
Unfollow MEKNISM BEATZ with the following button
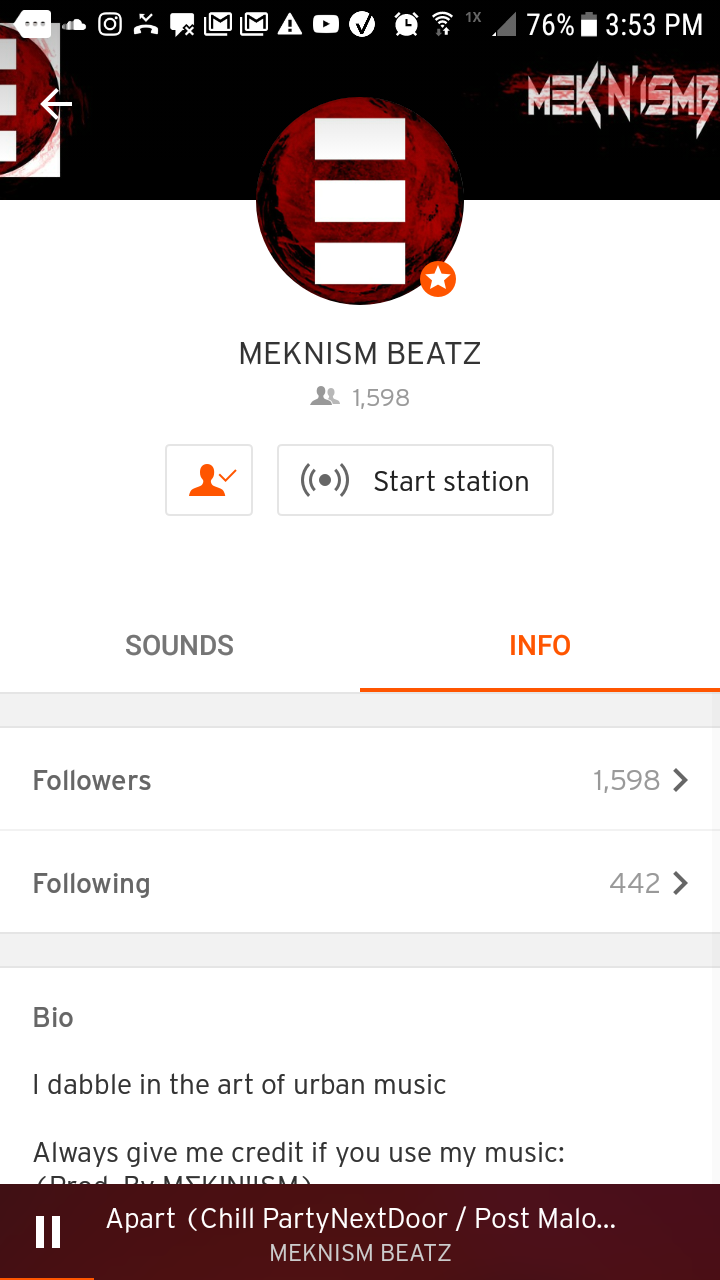click(x=209, y=480)
